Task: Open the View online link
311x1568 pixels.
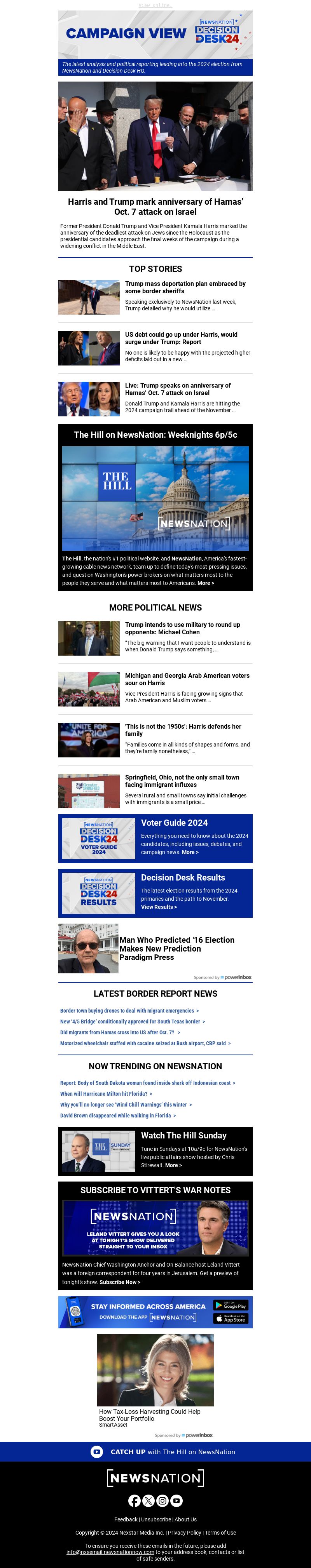Action: tap(155, 5)
